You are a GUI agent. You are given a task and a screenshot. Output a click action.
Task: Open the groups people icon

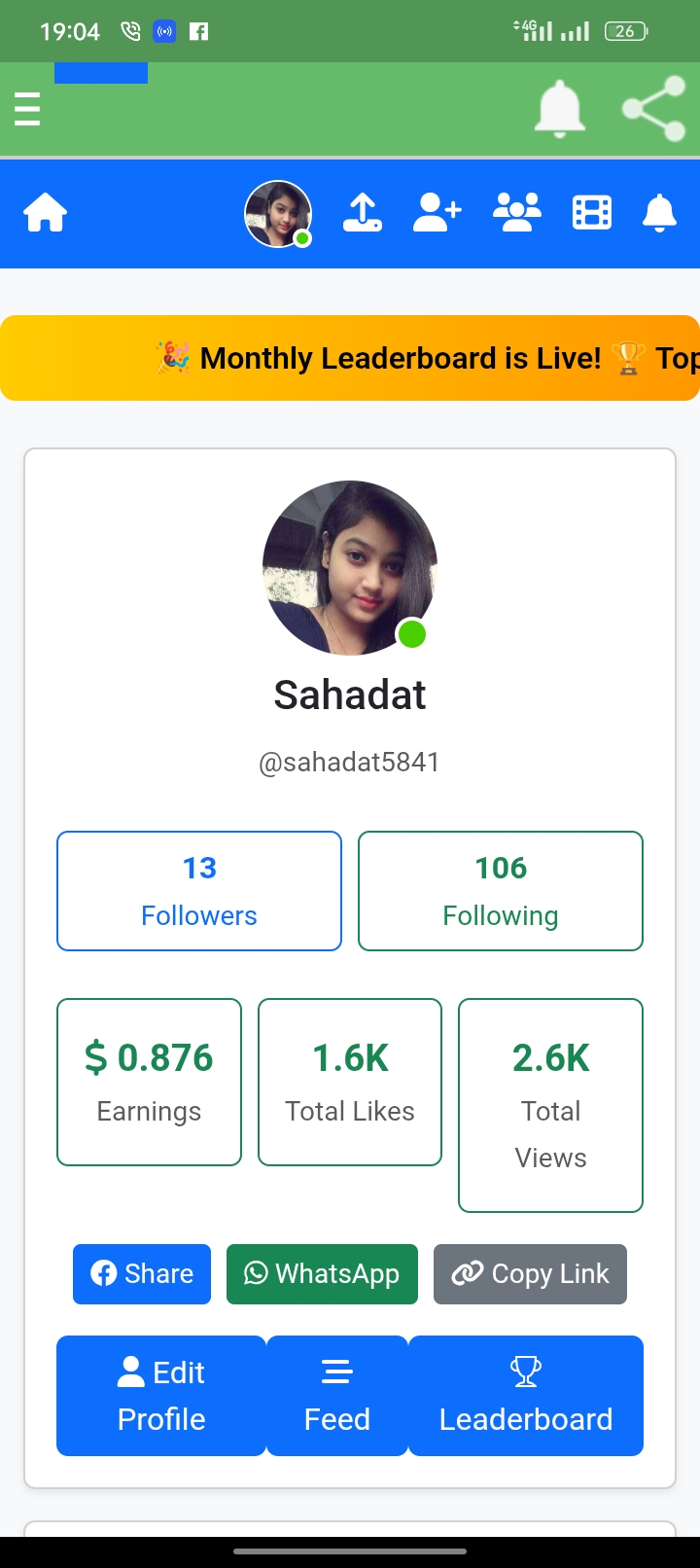(x=517, y=213)
